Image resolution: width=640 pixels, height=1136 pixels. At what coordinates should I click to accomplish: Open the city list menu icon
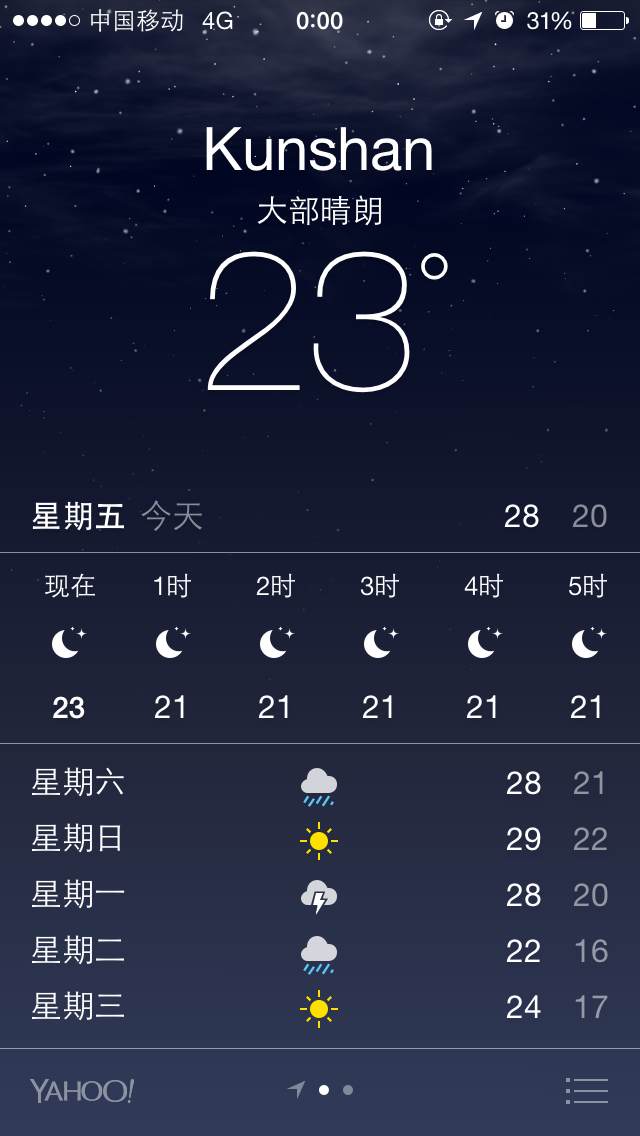pos(587,1090)
